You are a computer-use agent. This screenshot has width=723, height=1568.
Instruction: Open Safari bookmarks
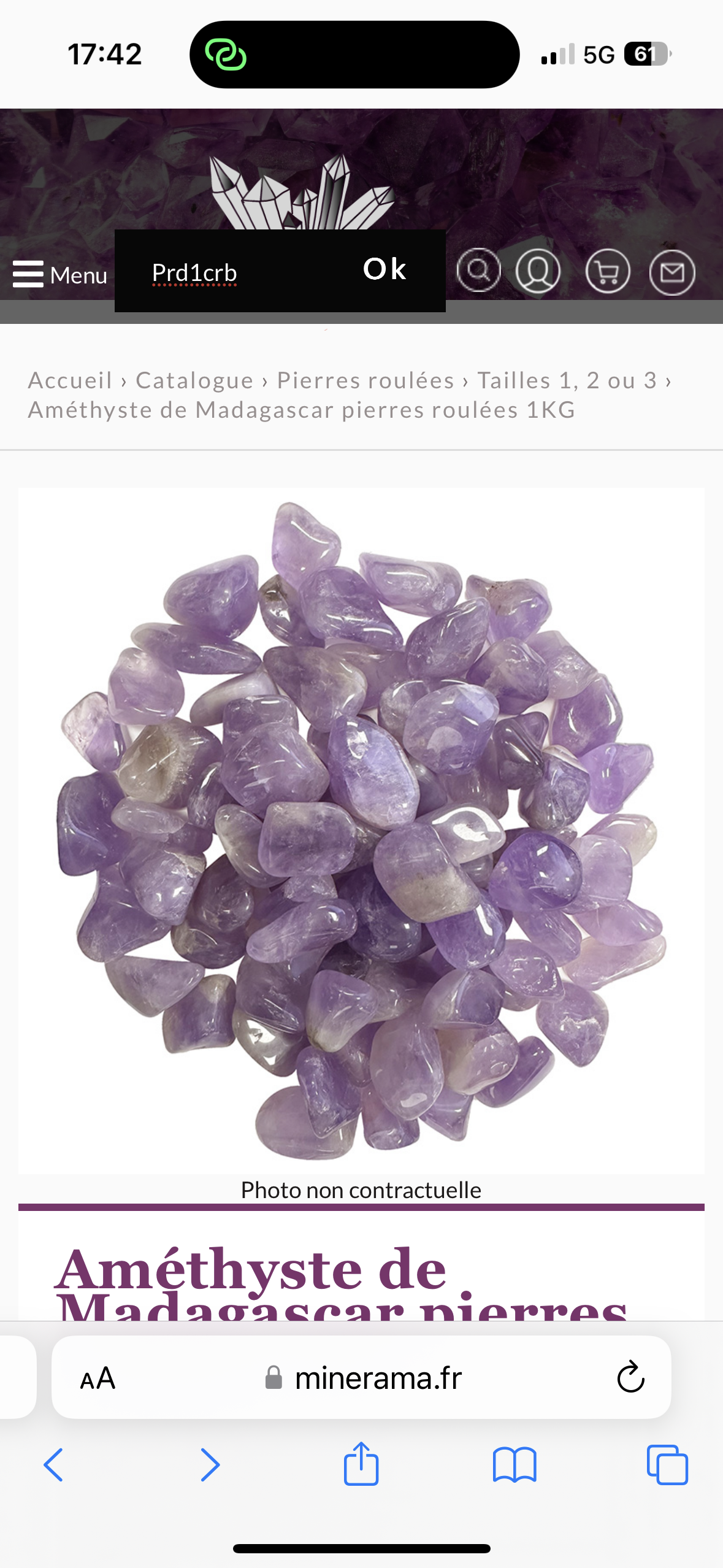(x=515, y=1465)
